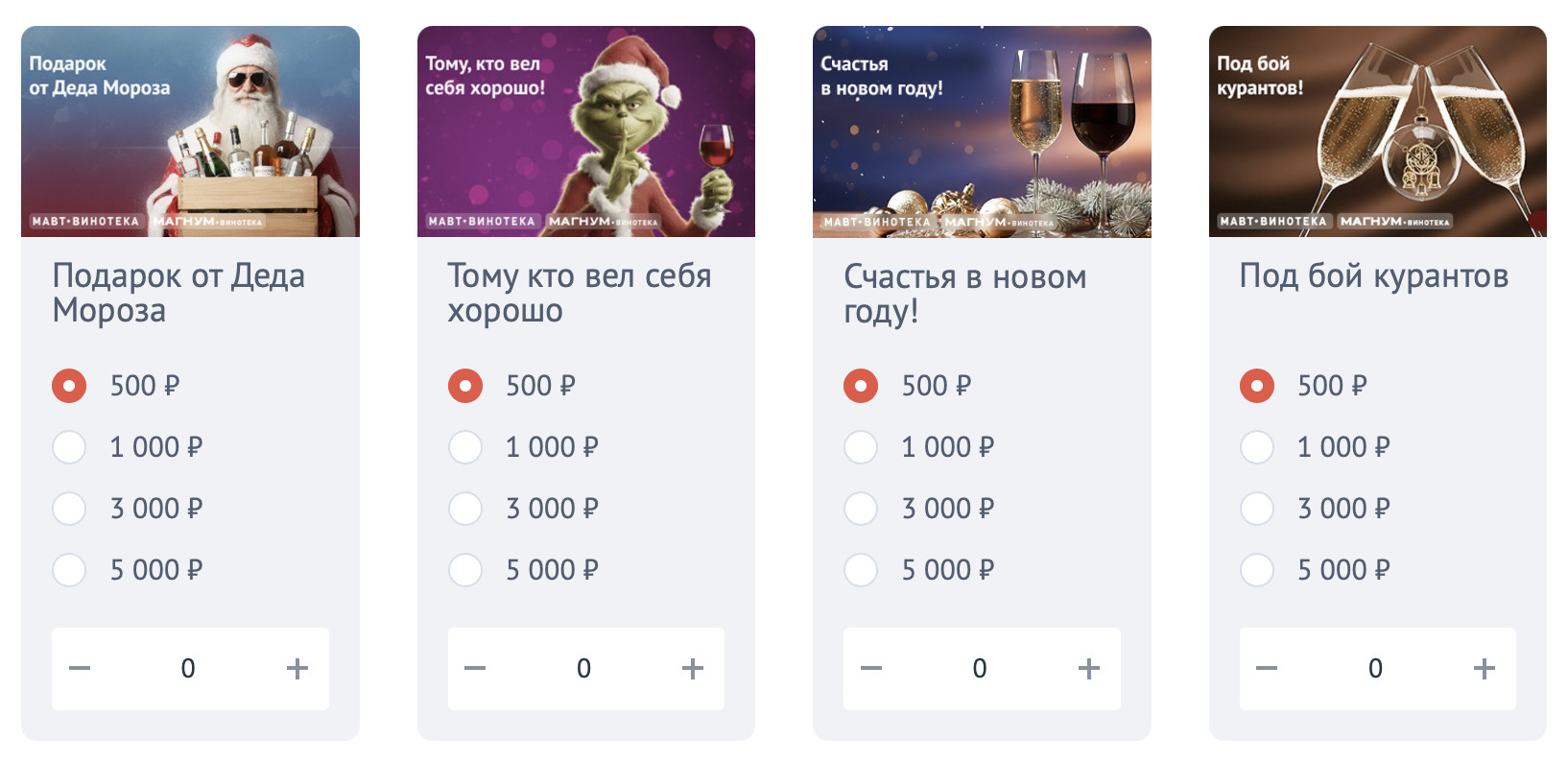Choose 500 ₽ for Счастья в новом году
The image size is (1568, 762).
point(861,386)
